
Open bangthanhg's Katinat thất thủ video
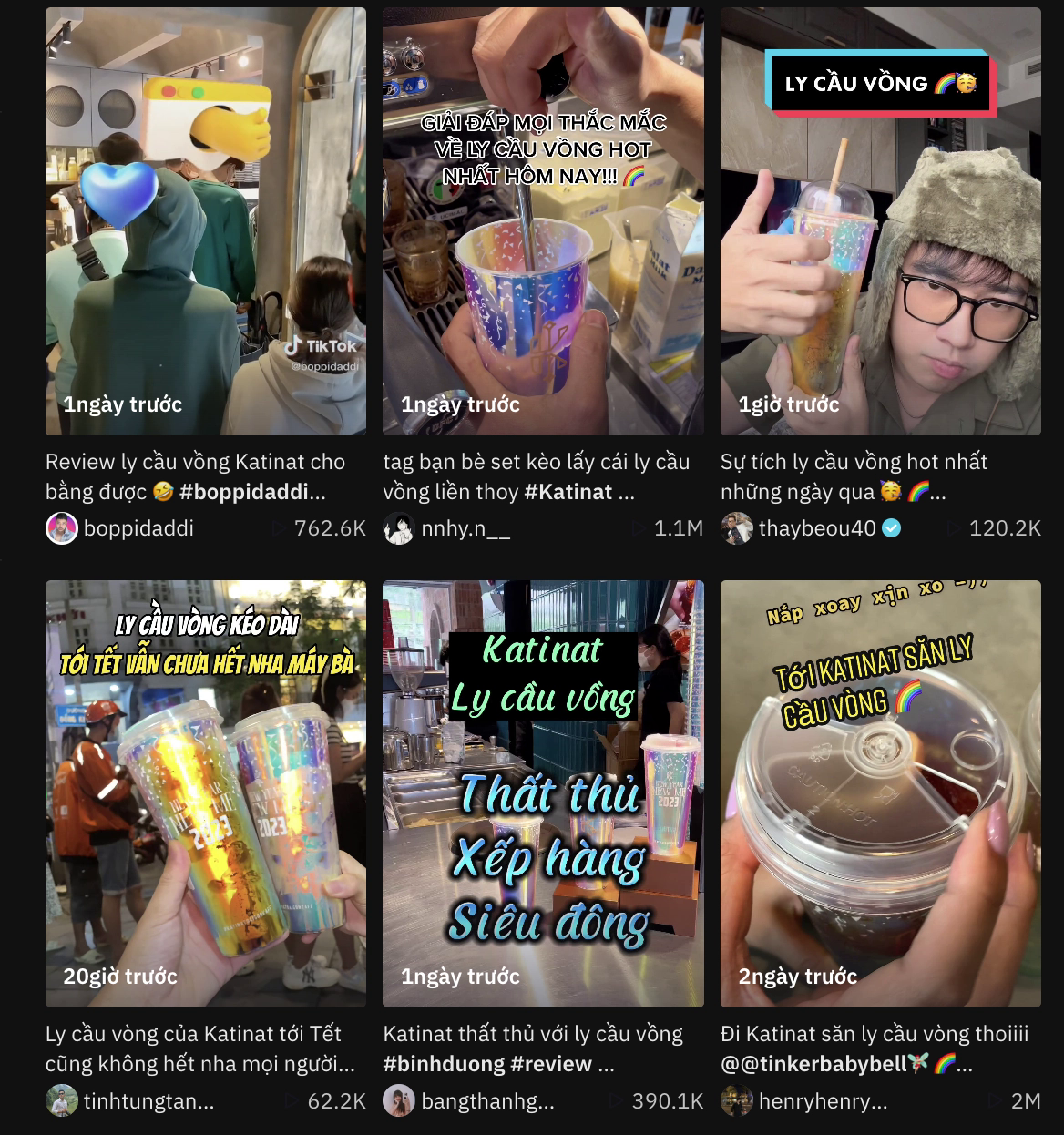click(x=543, y=792)
